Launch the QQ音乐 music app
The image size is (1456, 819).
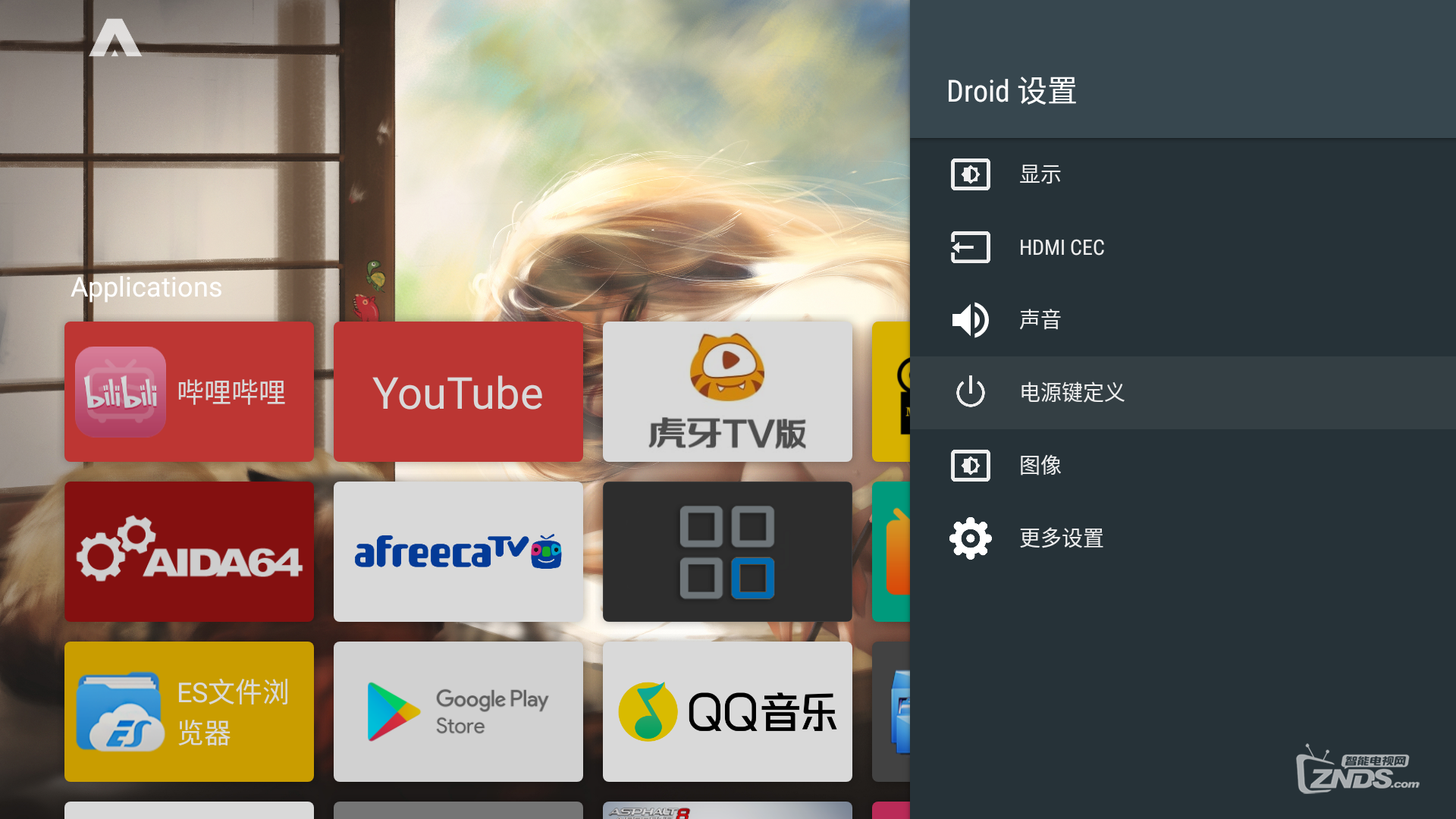tap(727, 711)
